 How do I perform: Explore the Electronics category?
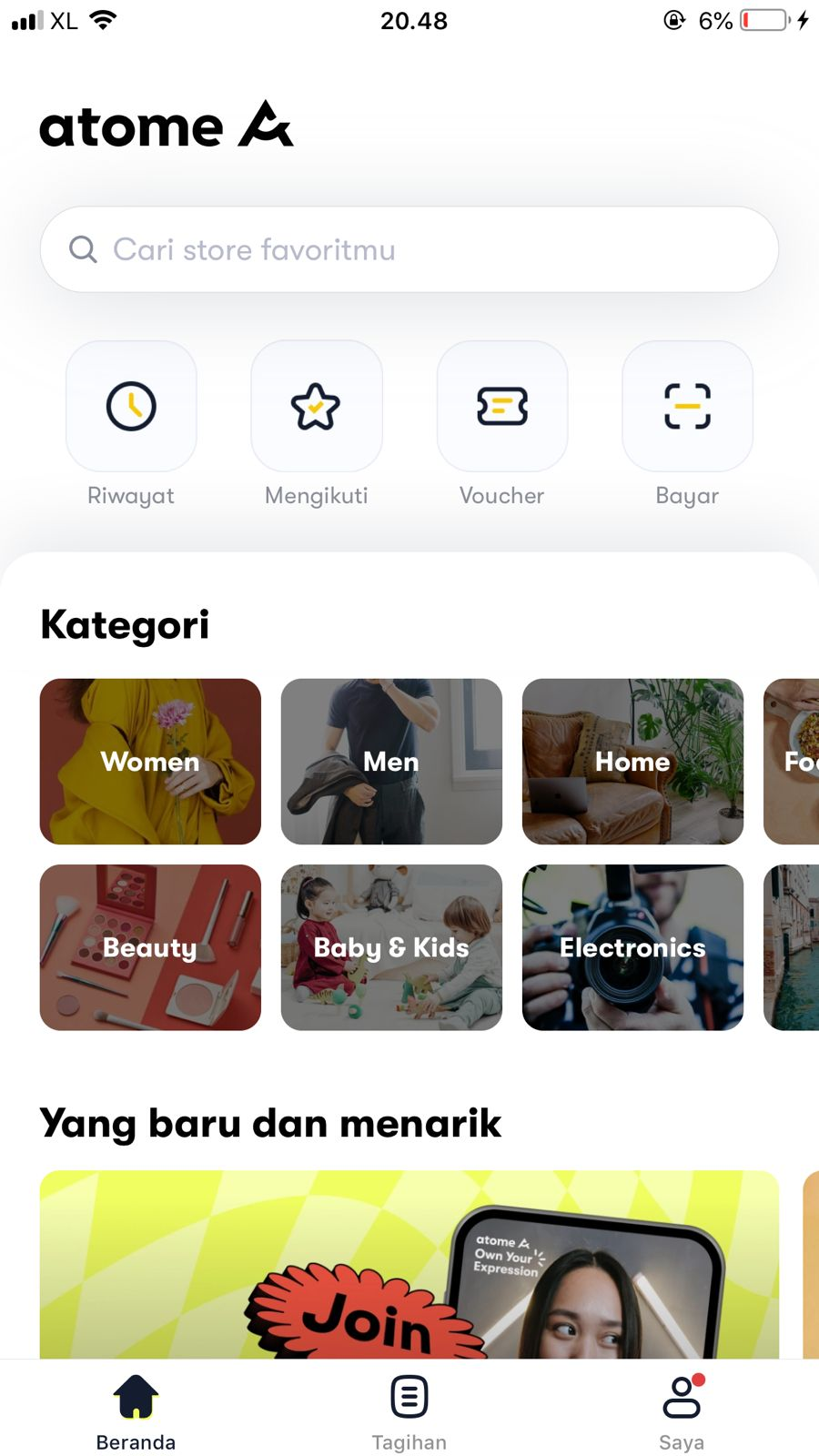pos(632,947)
